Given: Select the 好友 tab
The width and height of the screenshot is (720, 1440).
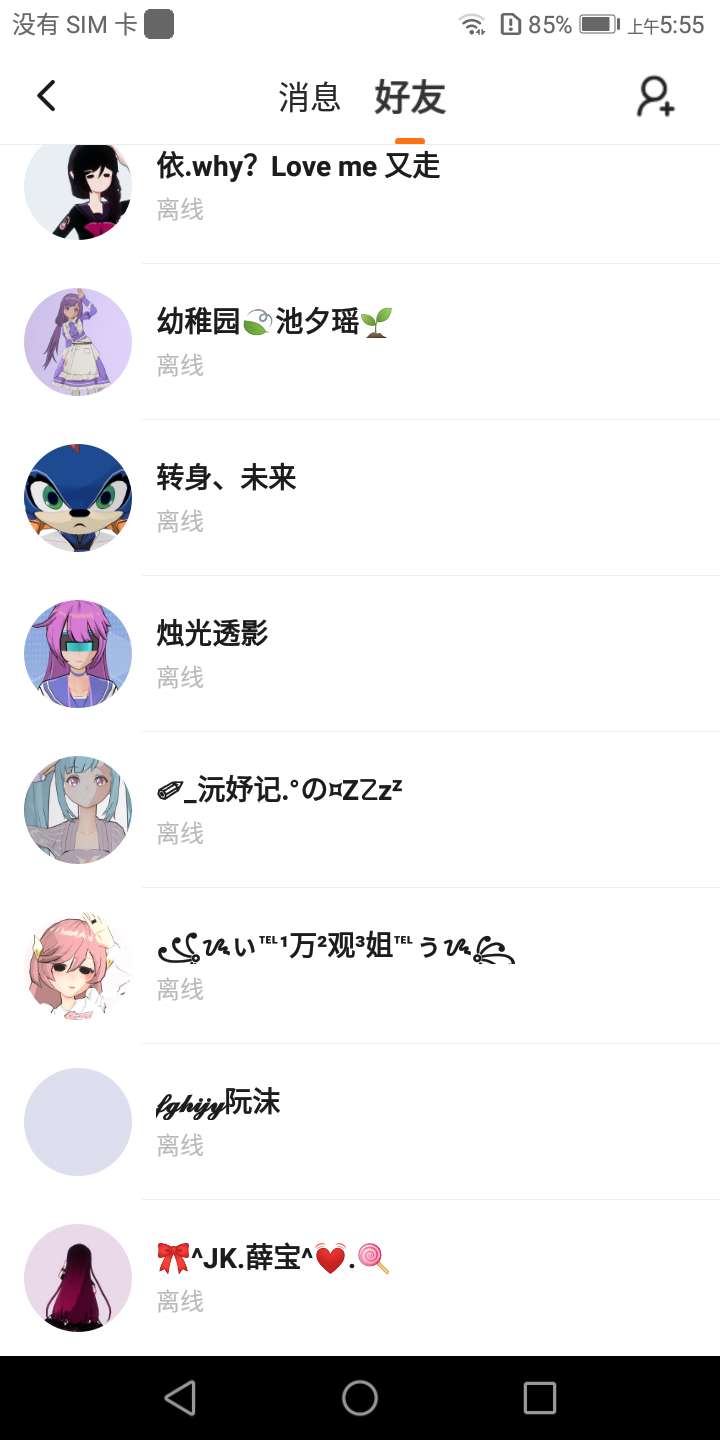Looking at the screenshot, I should 410,98.
